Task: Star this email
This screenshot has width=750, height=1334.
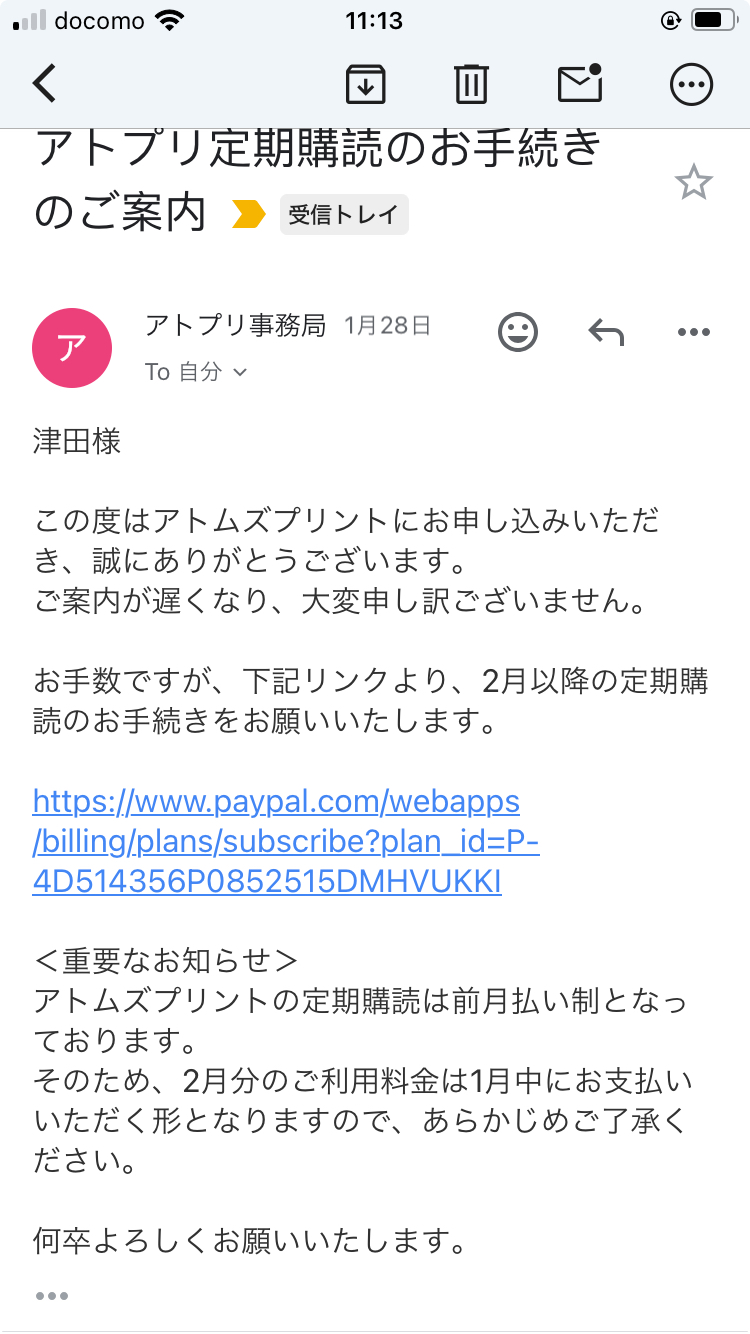Action: click(x=693, y=183)
